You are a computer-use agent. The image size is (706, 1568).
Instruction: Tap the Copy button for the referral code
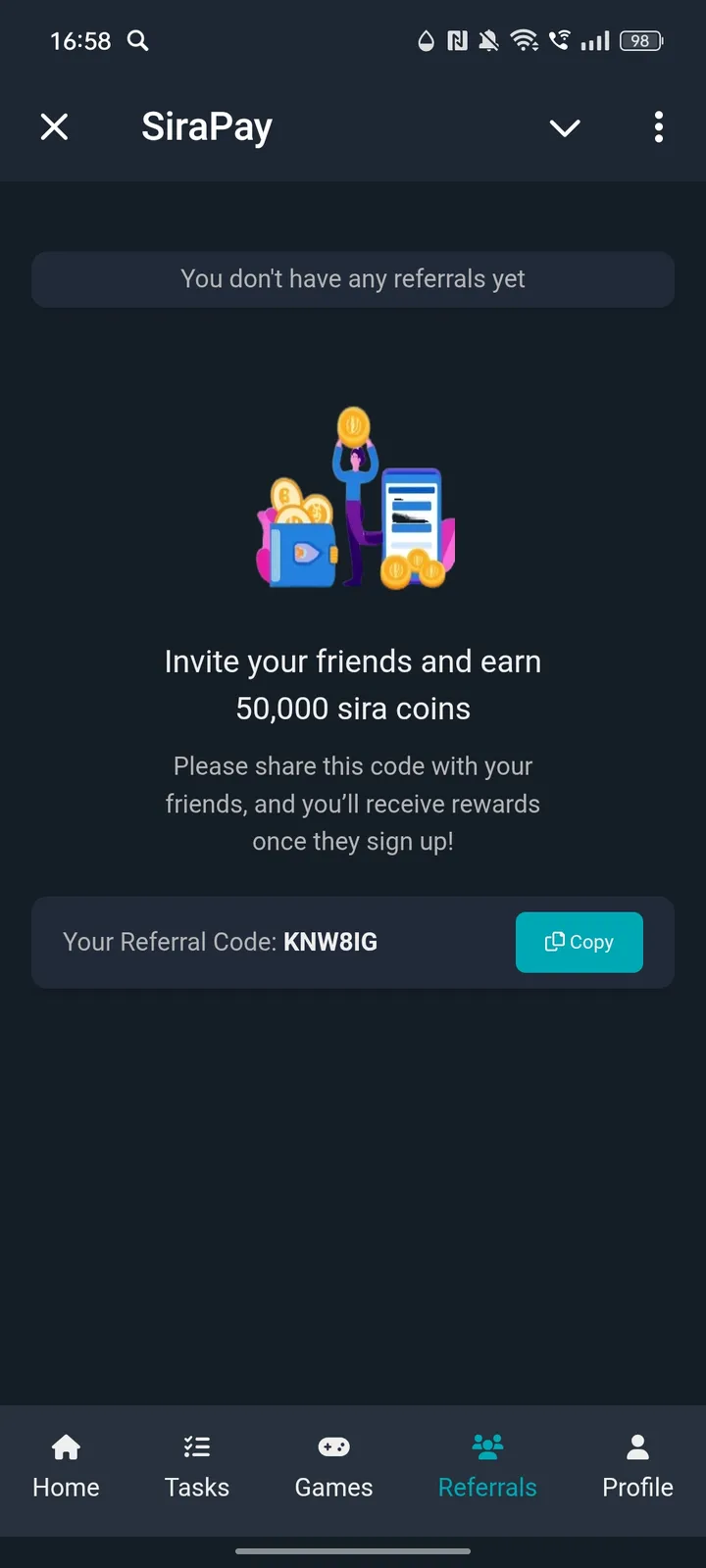click(x=579, y=942)
